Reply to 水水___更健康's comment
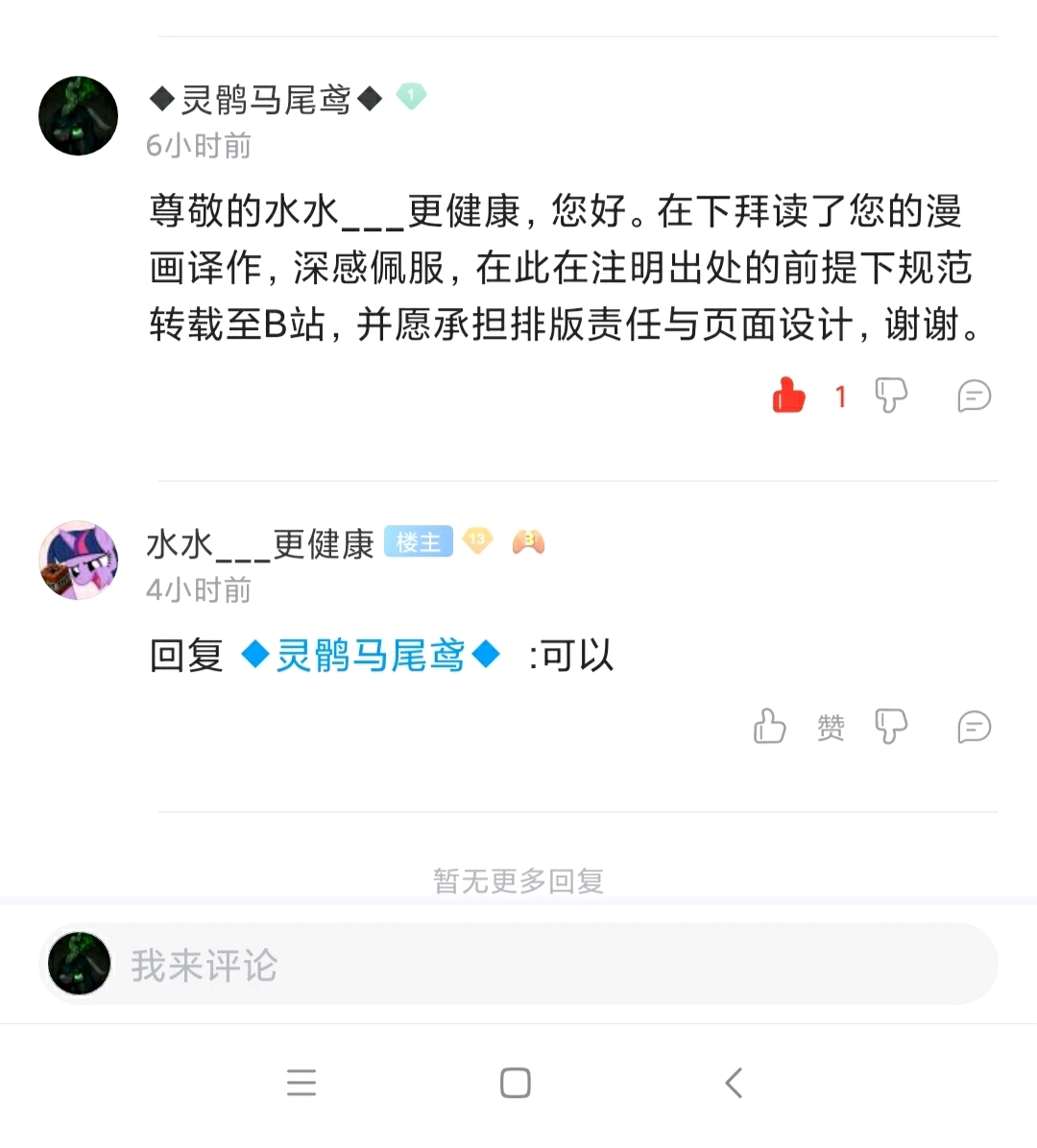The width and height of the screenshot is (1037, 1148). pos(974,727)
